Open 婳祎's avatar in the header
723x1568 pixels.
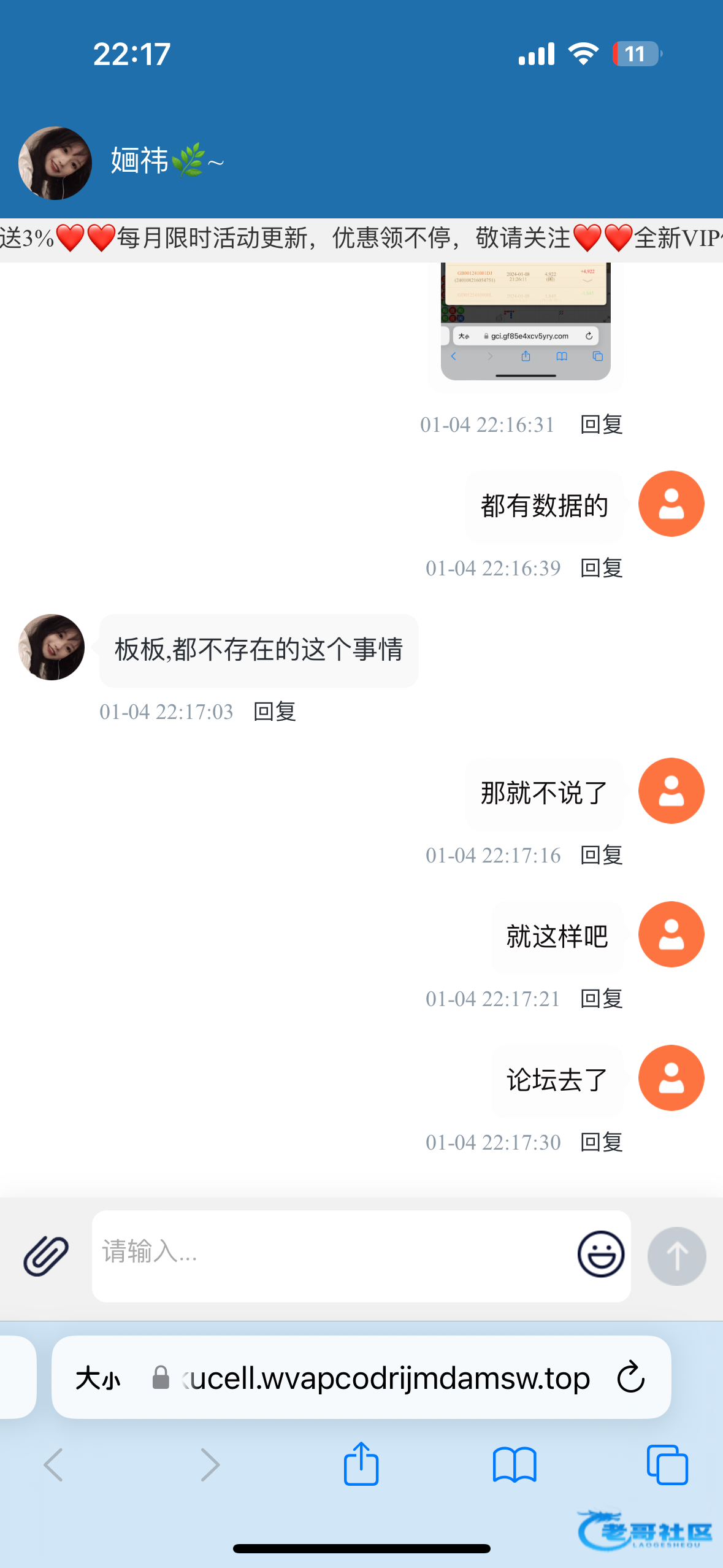[55, 163]
